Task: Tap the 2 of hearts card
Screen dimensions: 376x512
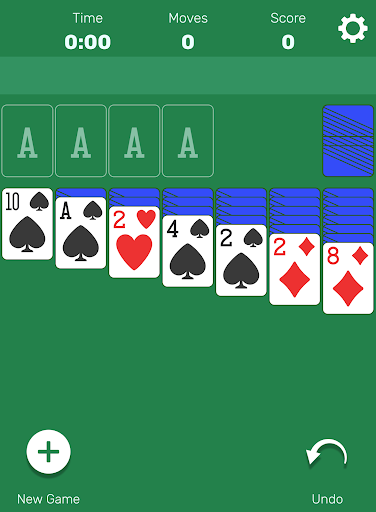Action: [134, 242]
